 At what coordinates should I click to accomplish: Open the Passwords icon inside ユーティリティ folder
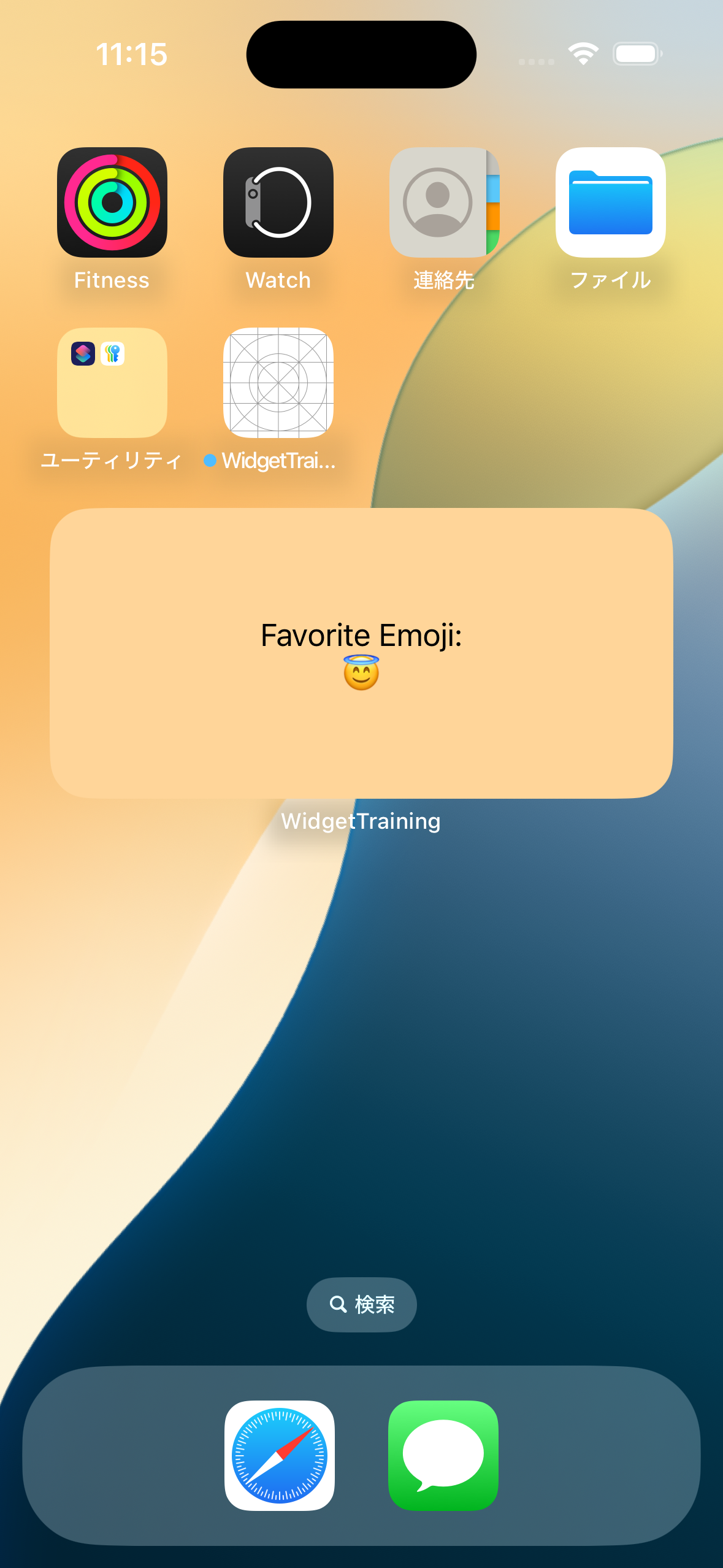(112, 354)
